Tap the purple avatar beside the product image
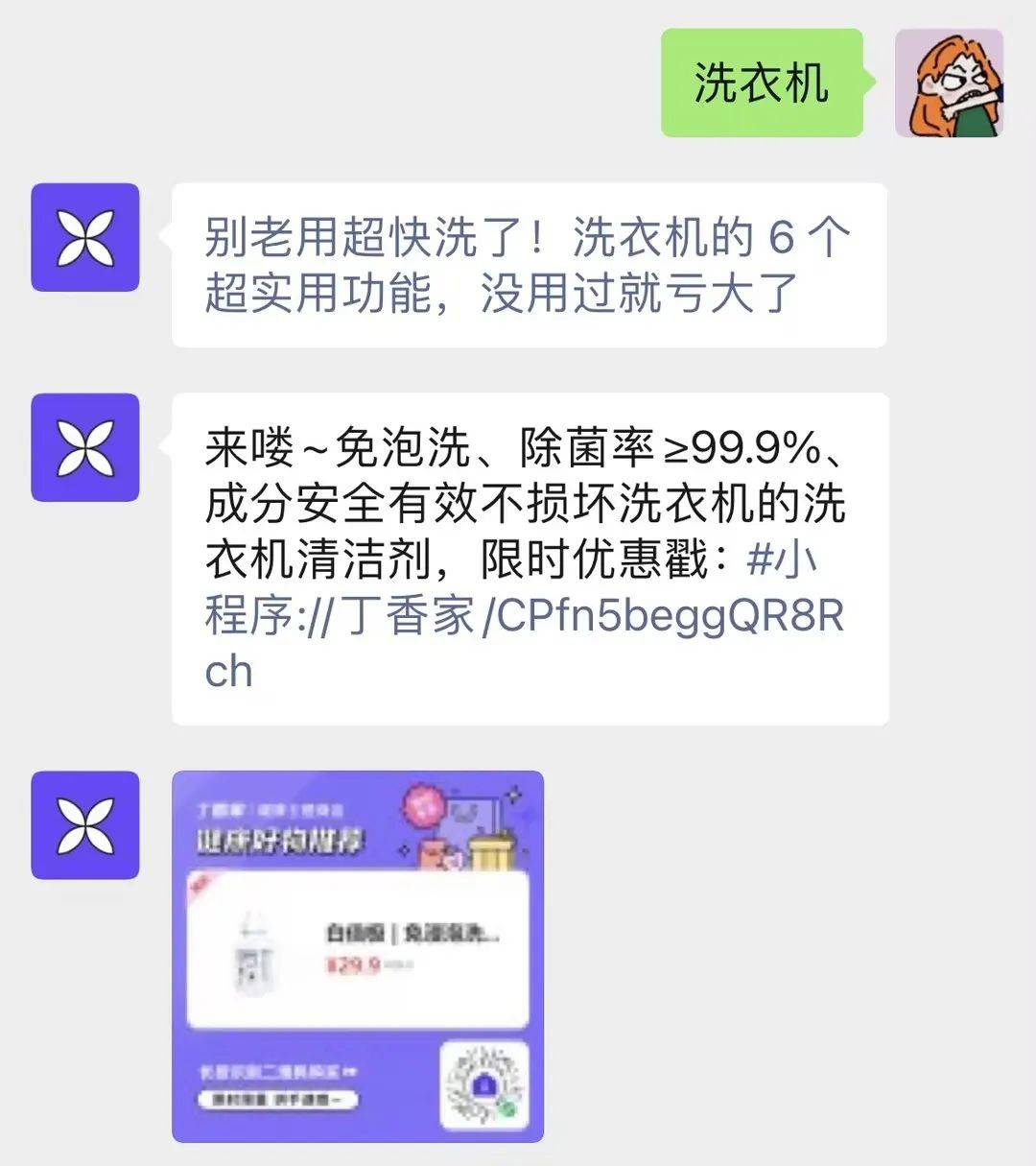The image size is (1036, 1166). 85,825
